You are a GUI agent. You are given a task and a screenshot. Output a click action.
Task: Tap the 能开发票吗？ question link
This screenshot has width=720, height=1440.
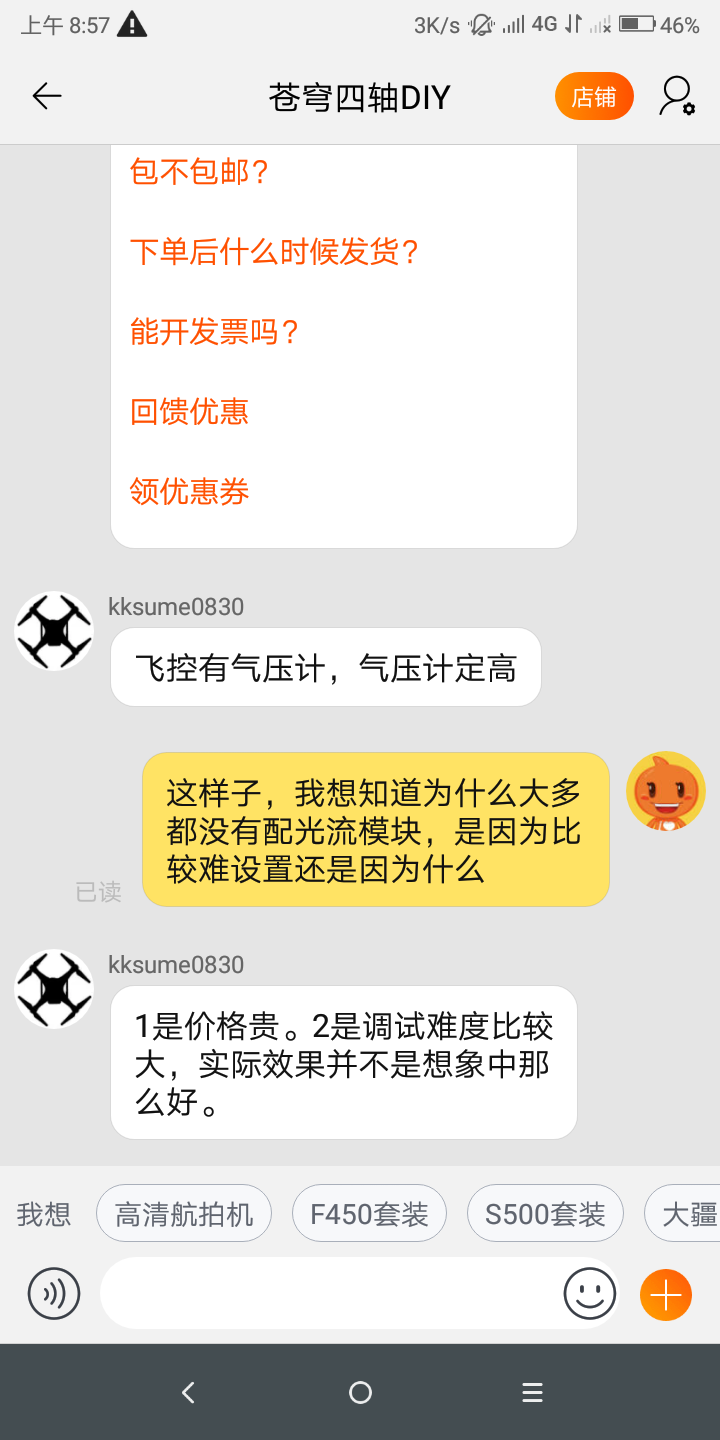tap(215, 332)
